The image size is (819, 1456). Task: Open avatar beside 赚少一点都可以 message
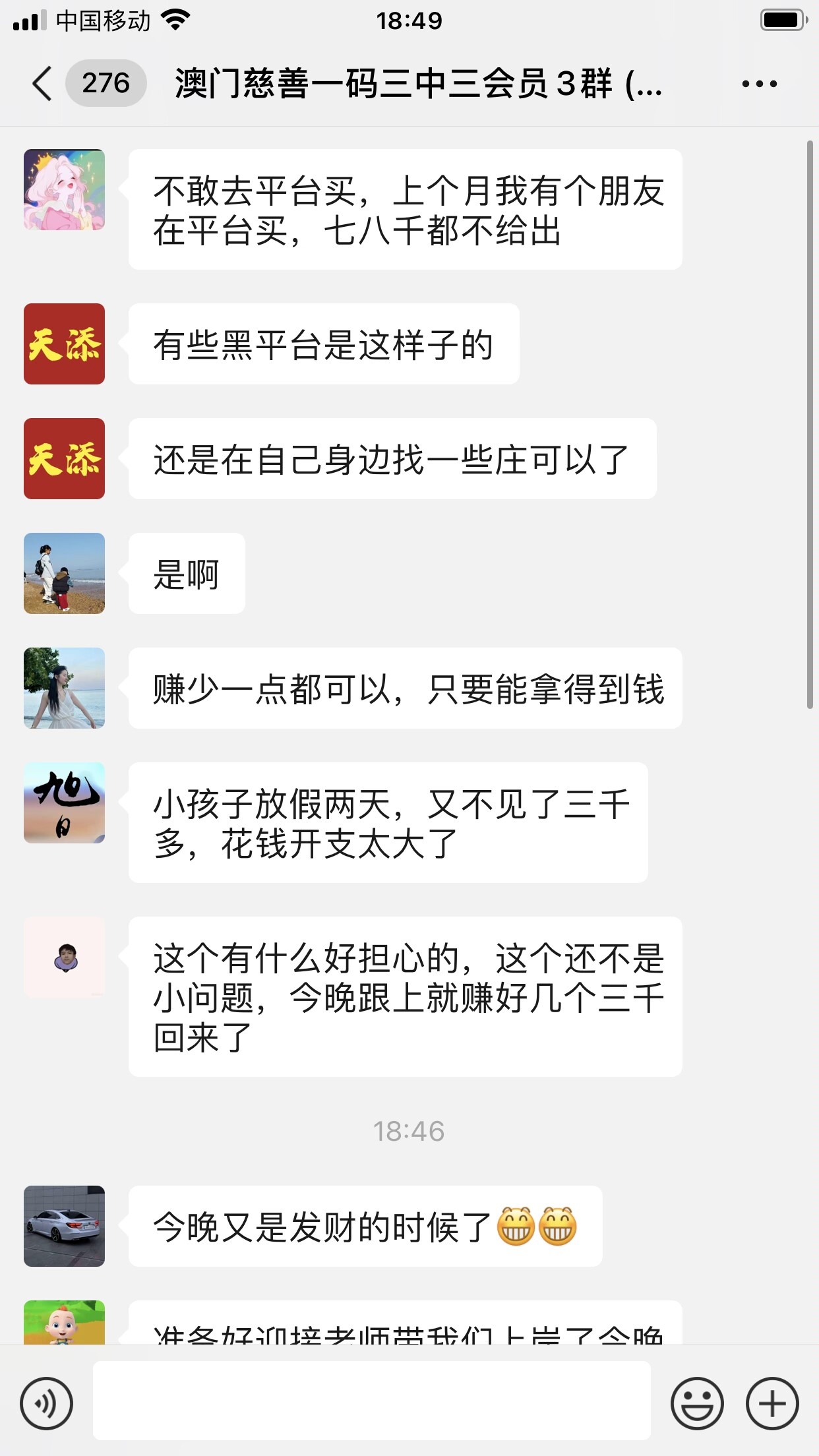coord(64,688)
